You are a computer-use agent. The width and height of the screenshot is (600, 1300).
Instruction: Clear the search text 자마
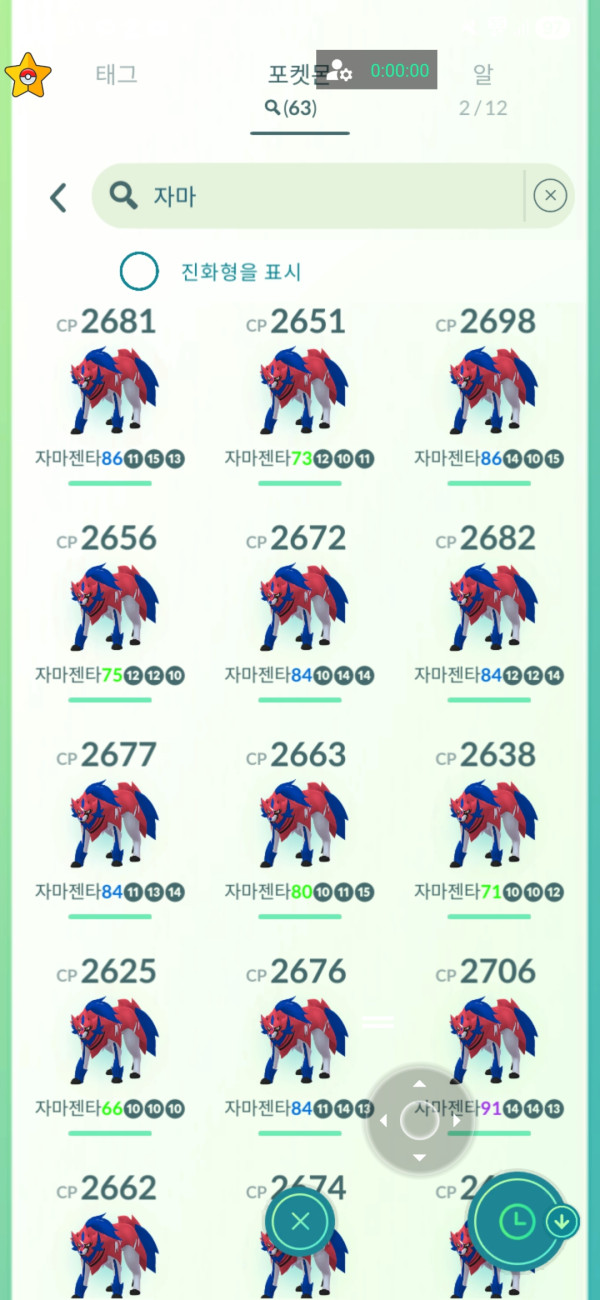tap(550, 196)
